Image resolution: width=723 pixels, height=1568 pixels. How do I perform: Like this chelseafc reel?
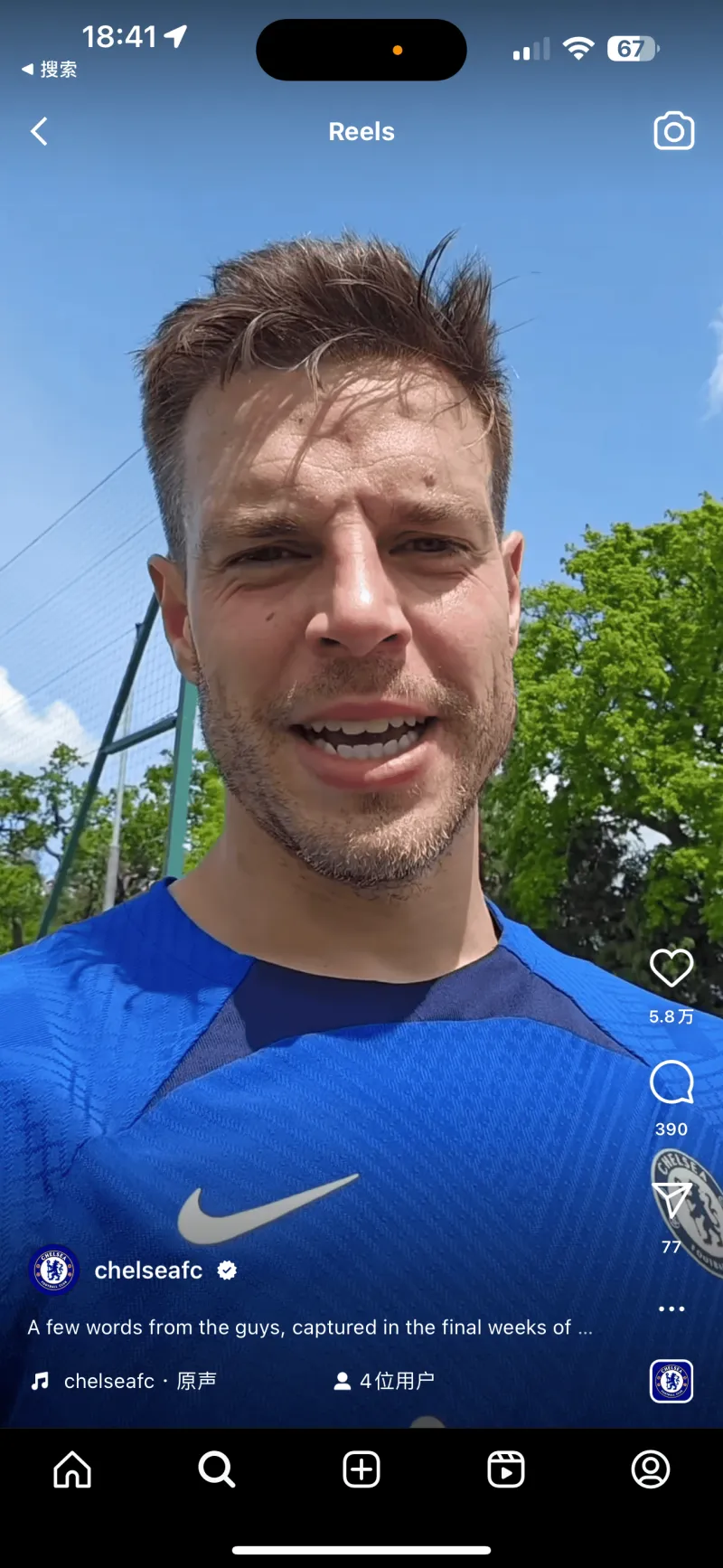click(671, 968)
